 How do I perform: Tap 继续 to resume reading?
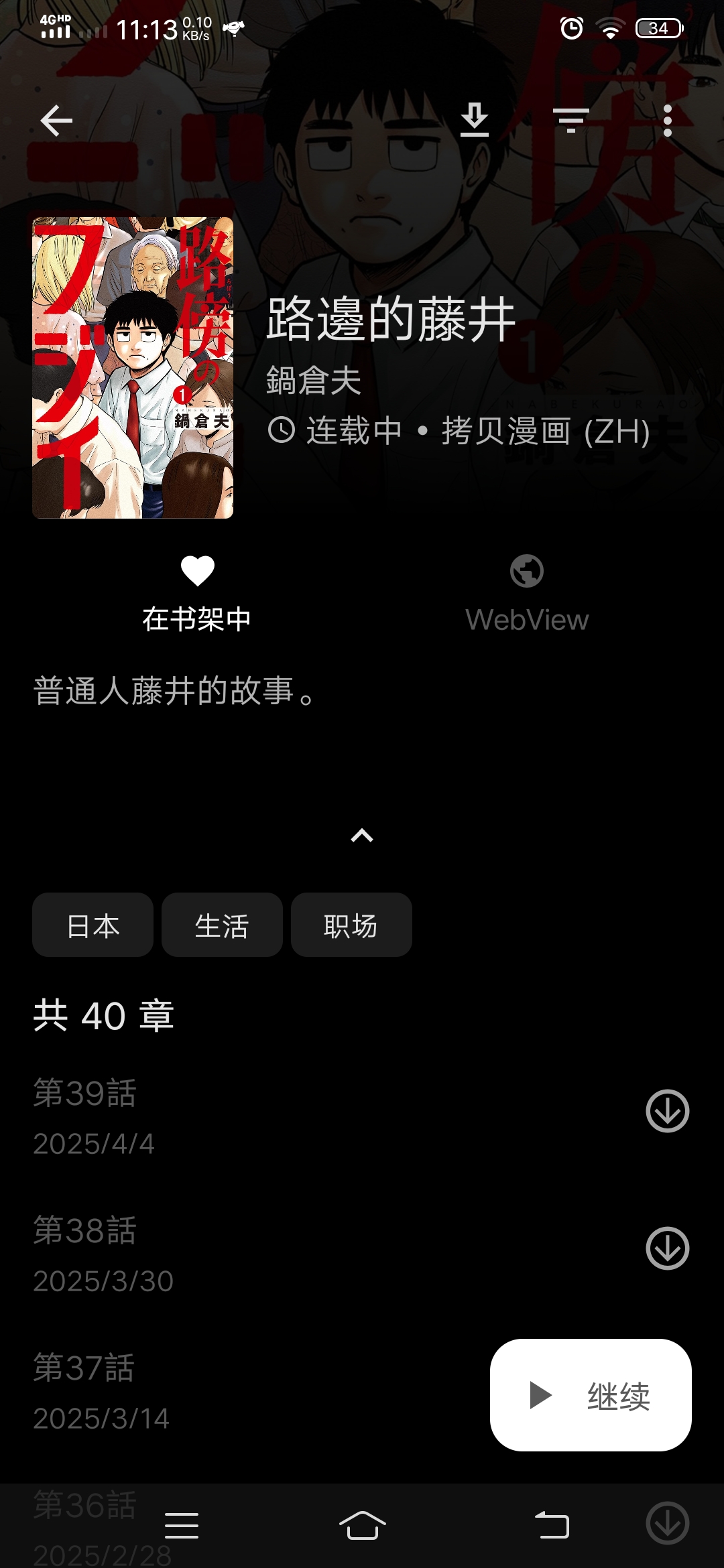591,1395
